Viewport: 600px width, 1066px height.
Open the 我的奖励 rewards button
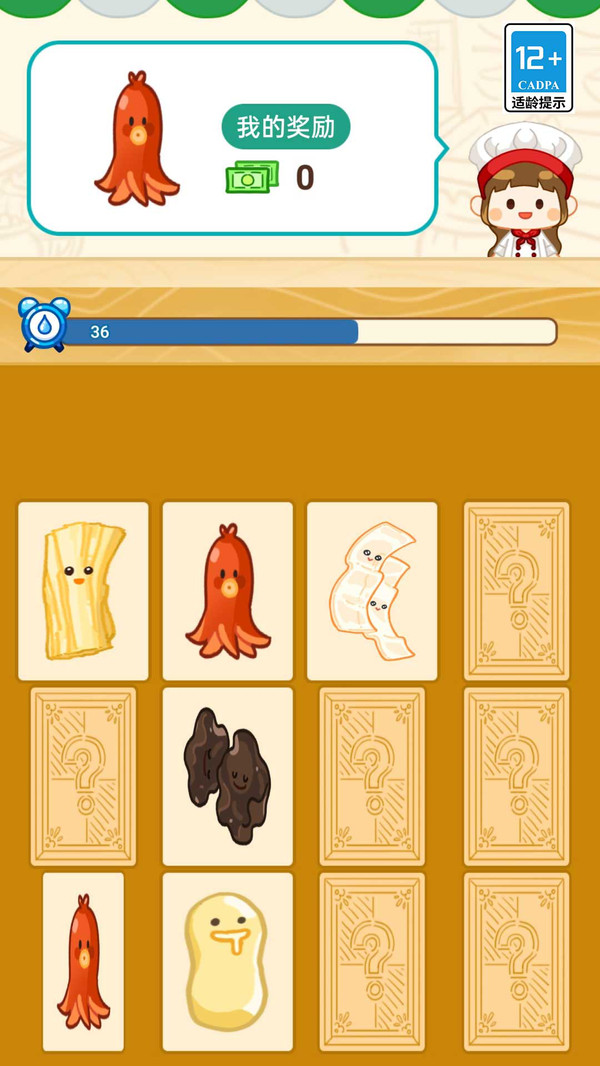pos(286,126)
